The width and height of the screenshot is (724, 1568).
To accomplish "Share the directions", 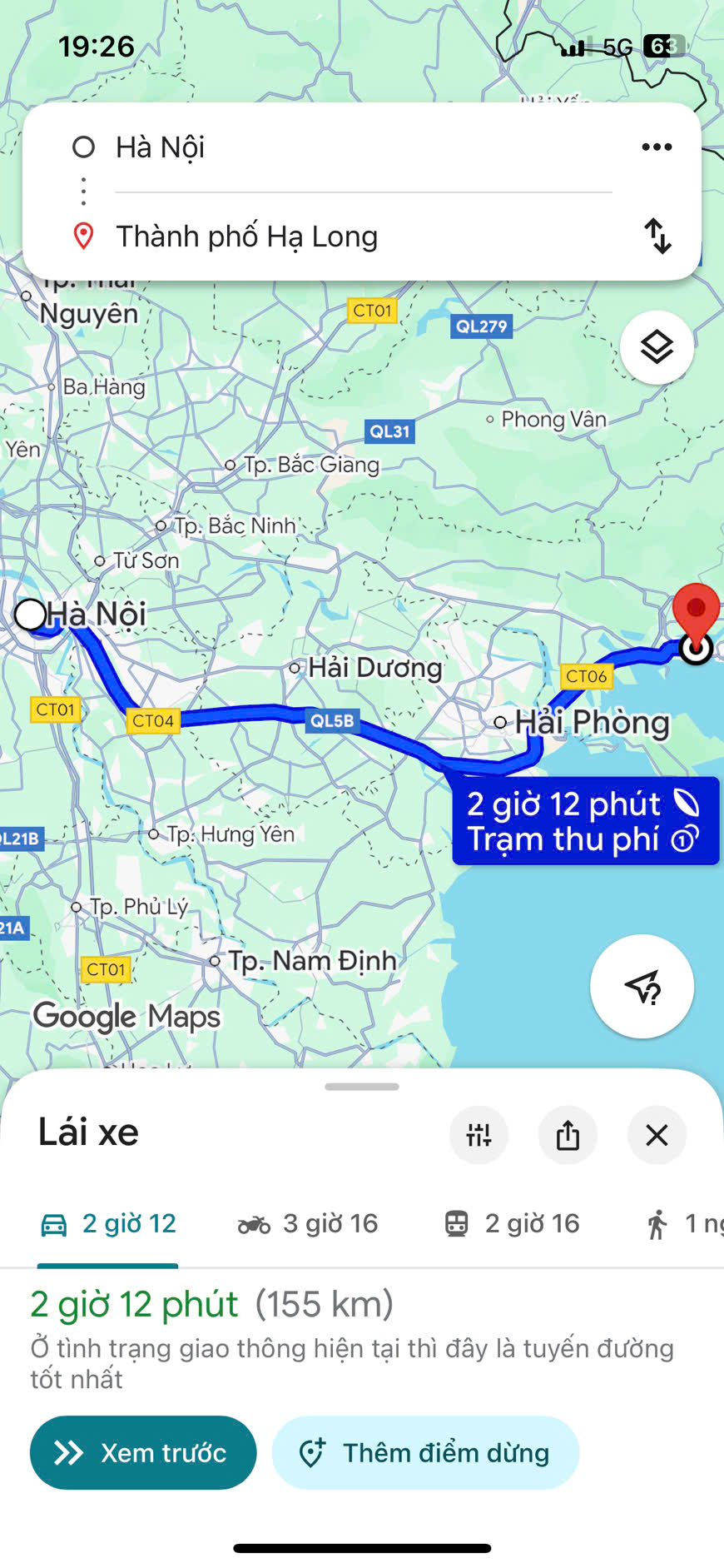I will pos(568,1135).
